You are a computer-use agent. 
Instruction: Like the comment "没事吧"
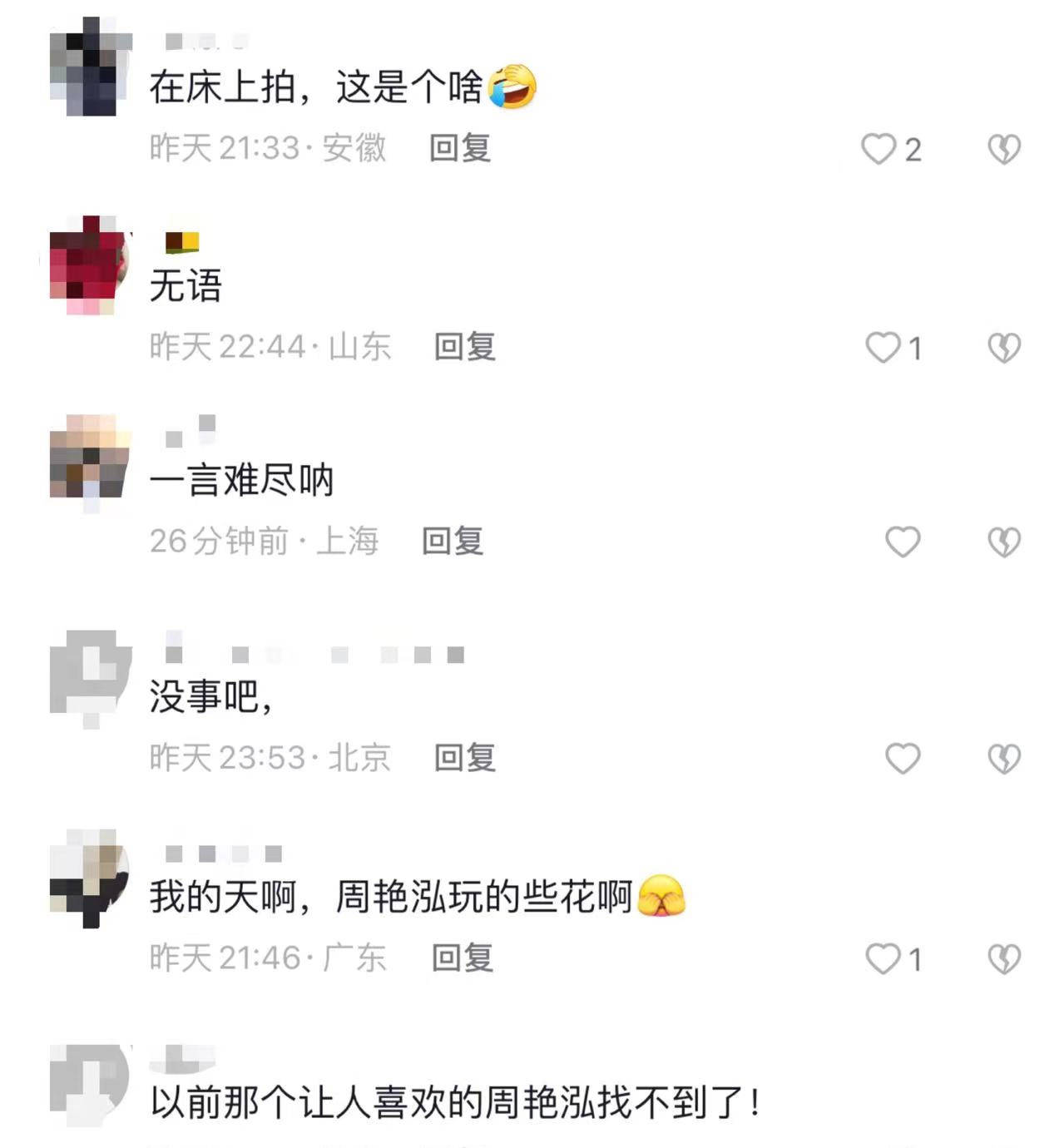click(x=903, y=759)
